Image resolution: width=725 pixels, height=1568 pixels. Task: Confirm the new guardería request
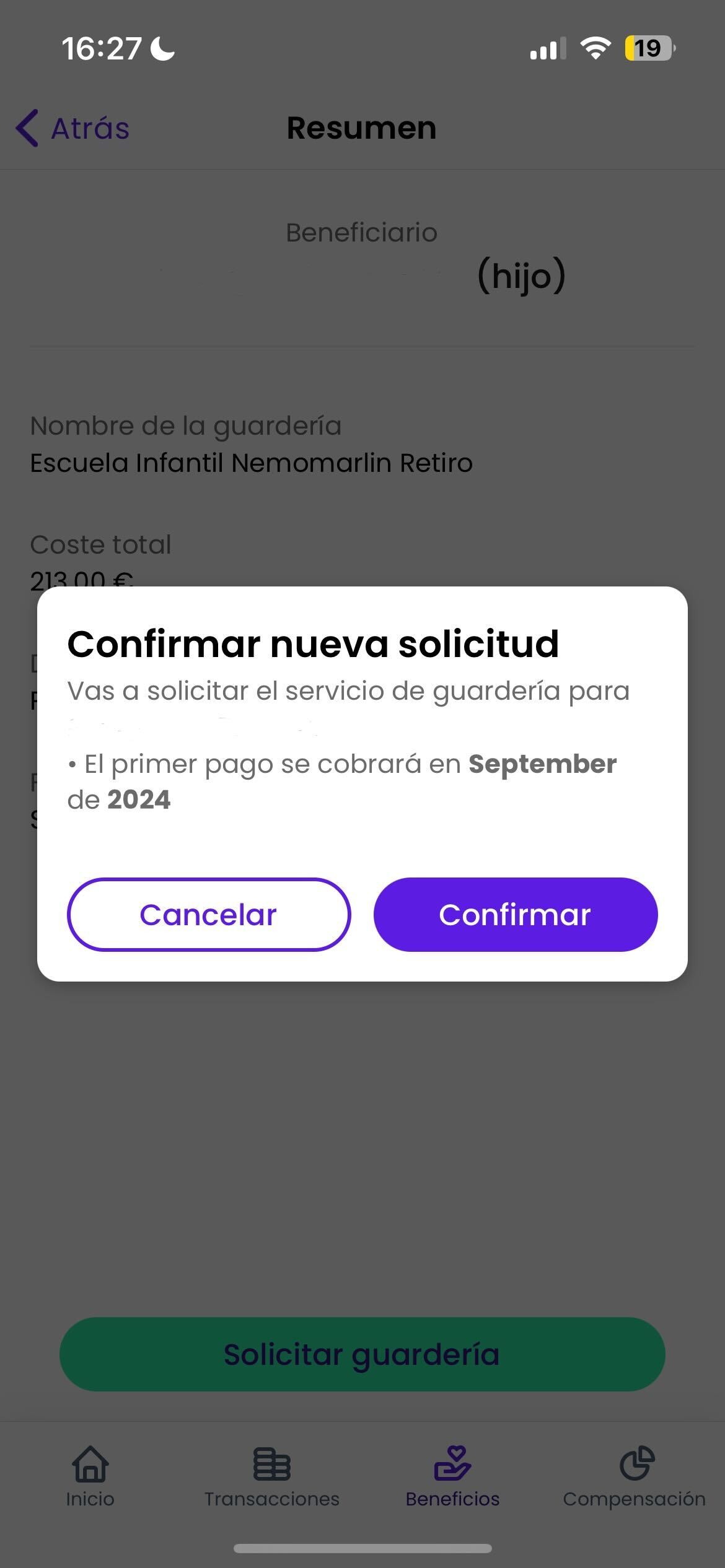pos(515,914)
